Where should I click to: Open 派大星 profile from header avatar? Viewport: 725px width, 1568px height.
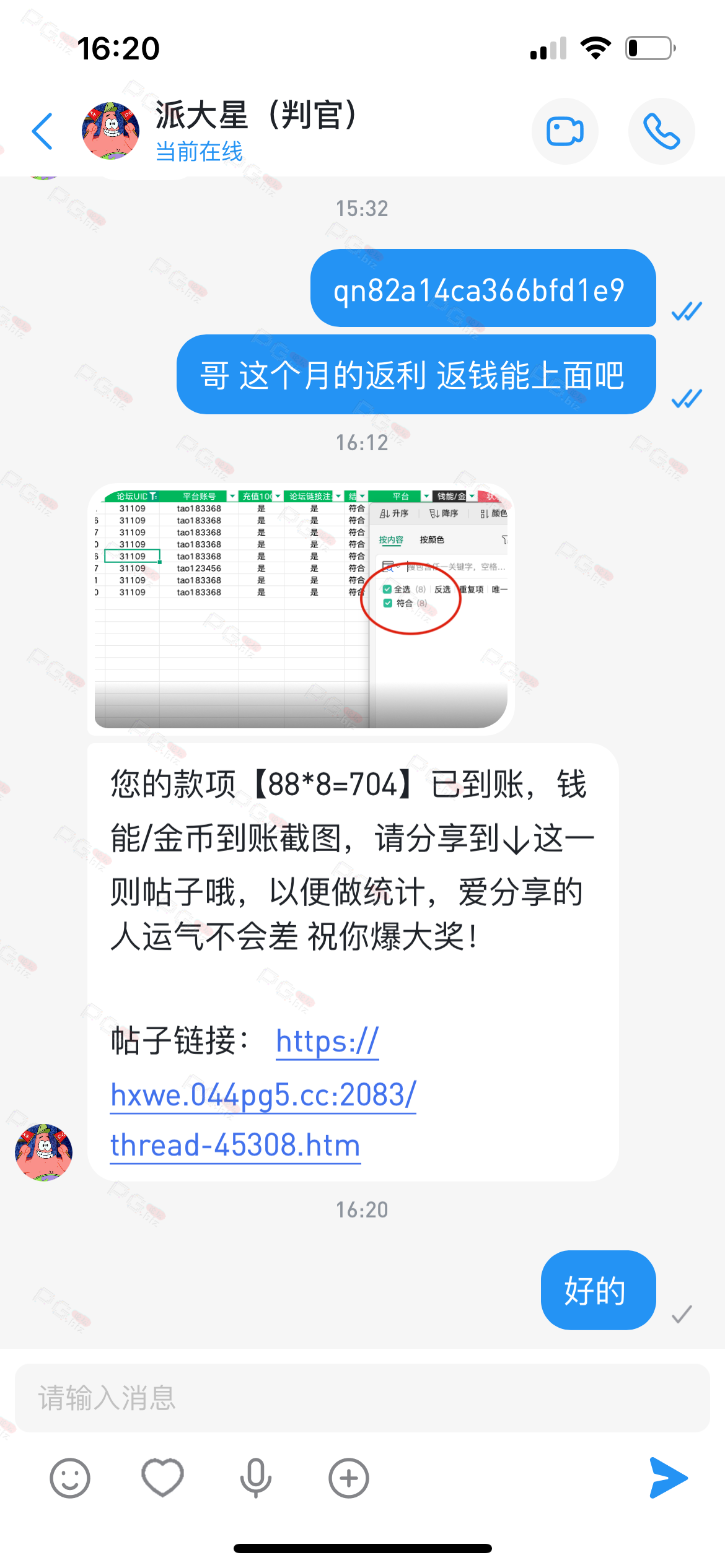coord(110,131)
